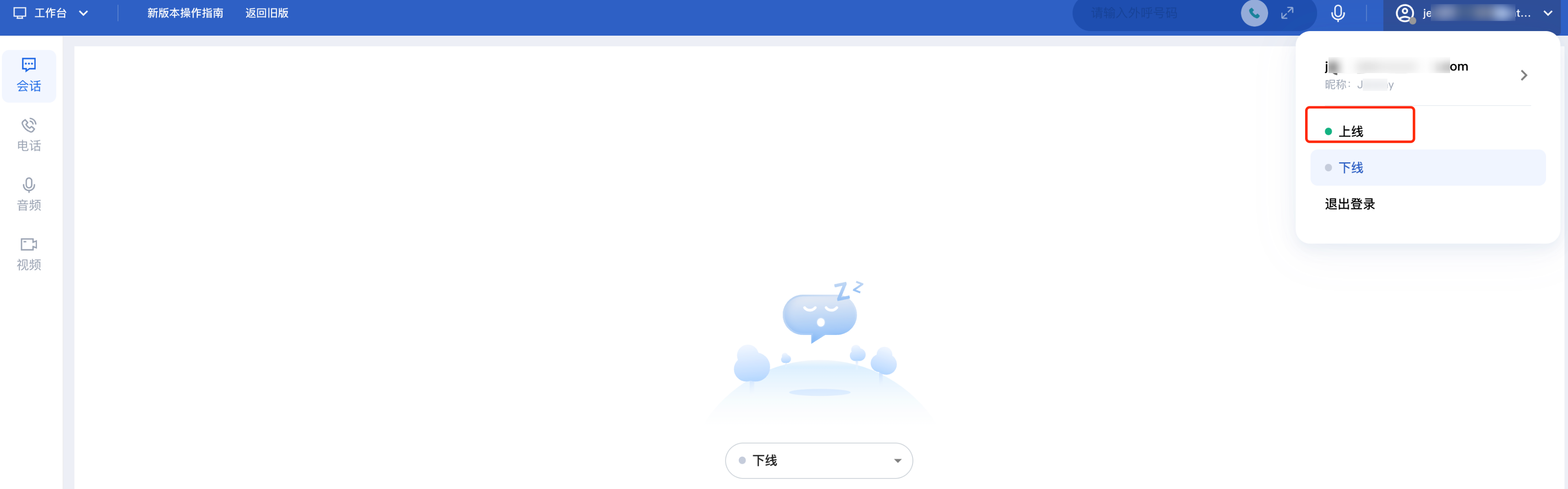1568x489 pixels.
Task: Tap the phone call dial icon
Action: (x=1254, y=13)
